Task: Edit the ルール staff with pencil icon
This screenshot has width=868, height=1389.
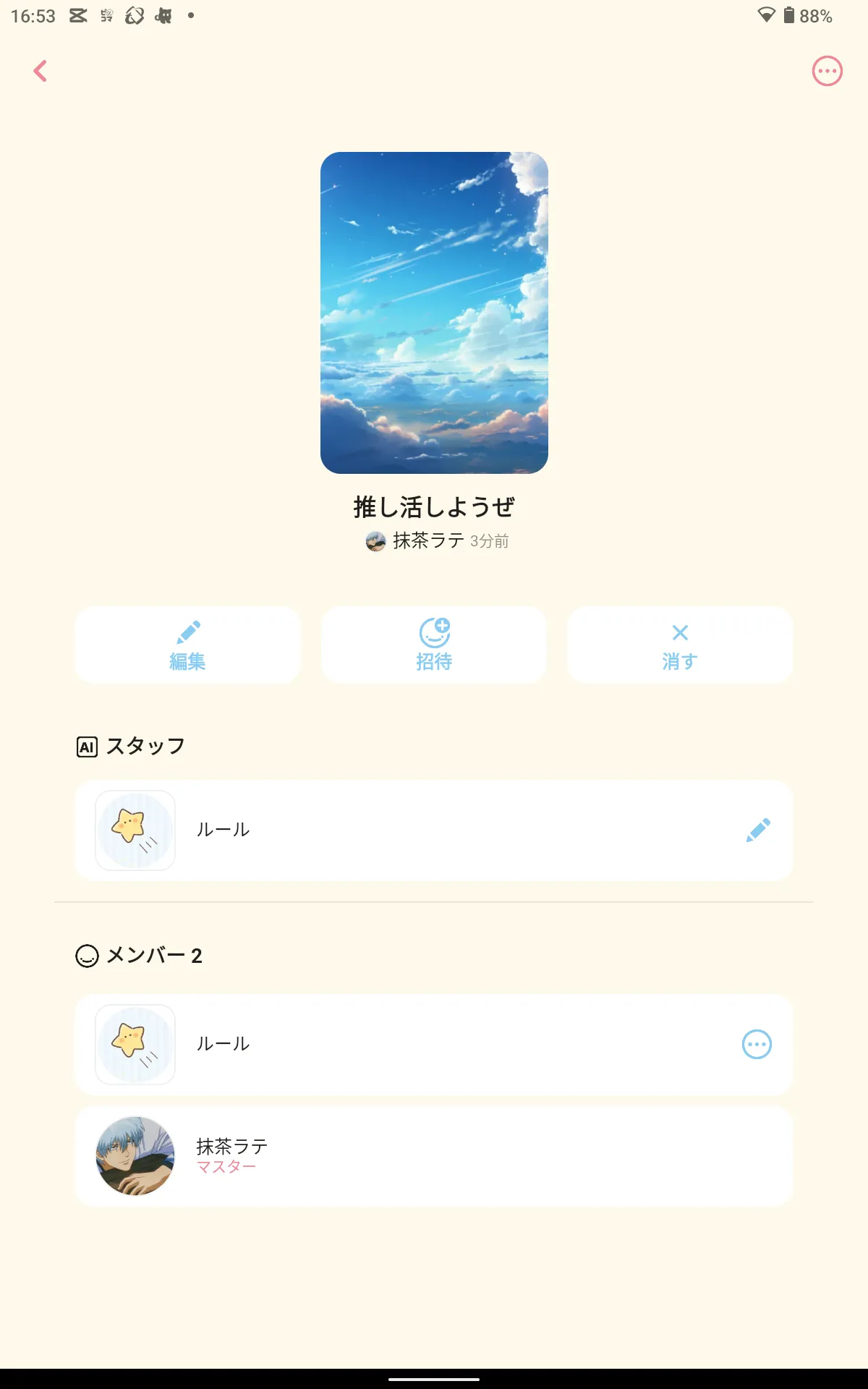Action: pyautogui.click(x=757, y=830)
